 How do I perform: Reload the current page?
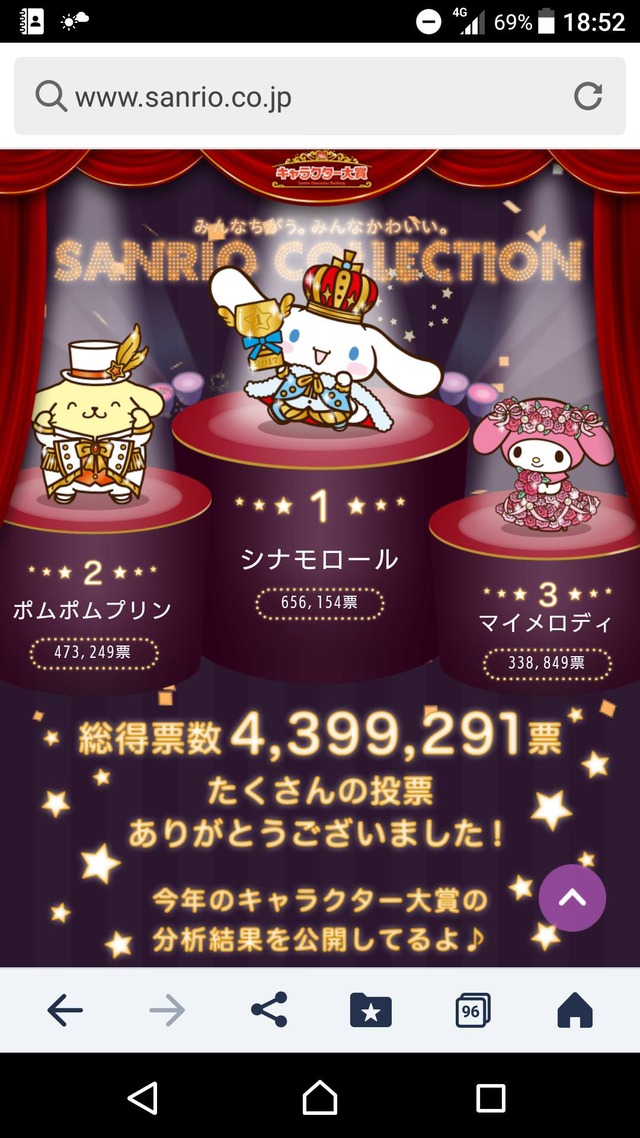tap(588, 96)
